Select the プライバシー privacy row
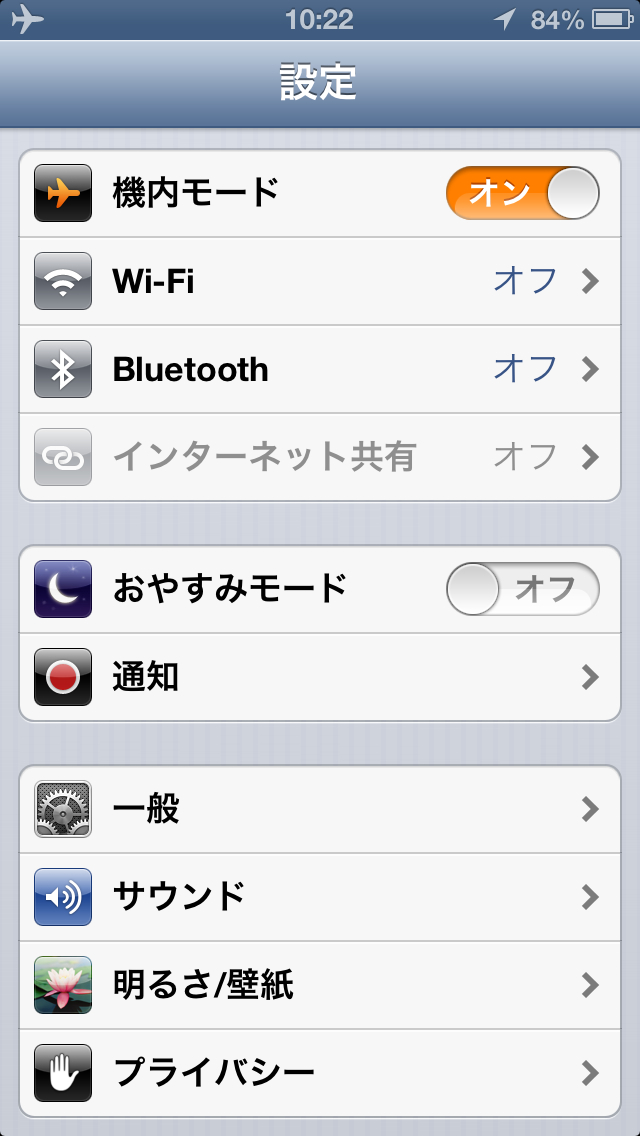This screenshot has height=1136, width=640. tap(320, 1073)
